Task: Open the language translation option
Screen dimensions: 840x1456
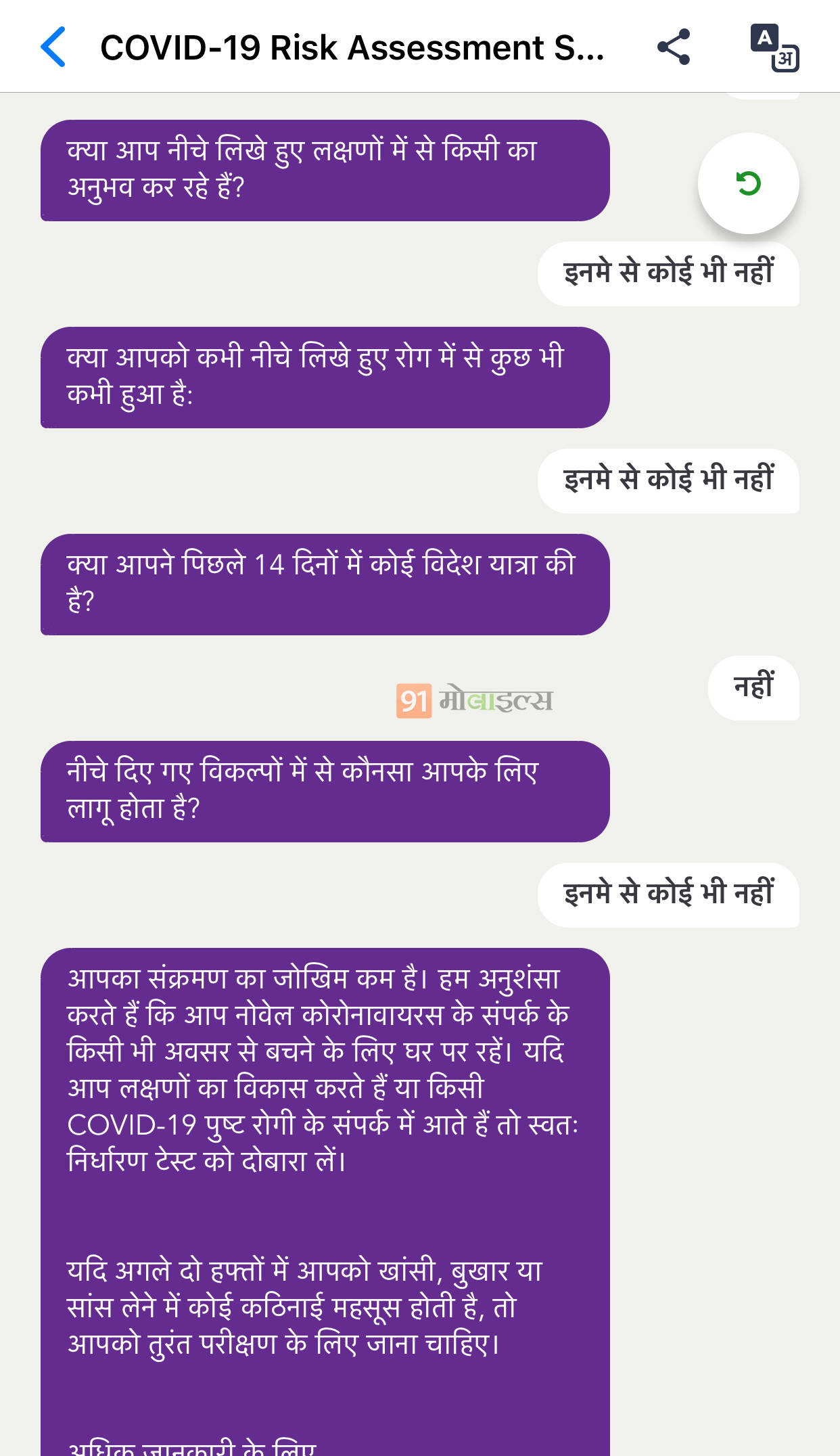Action: [774, 47]
